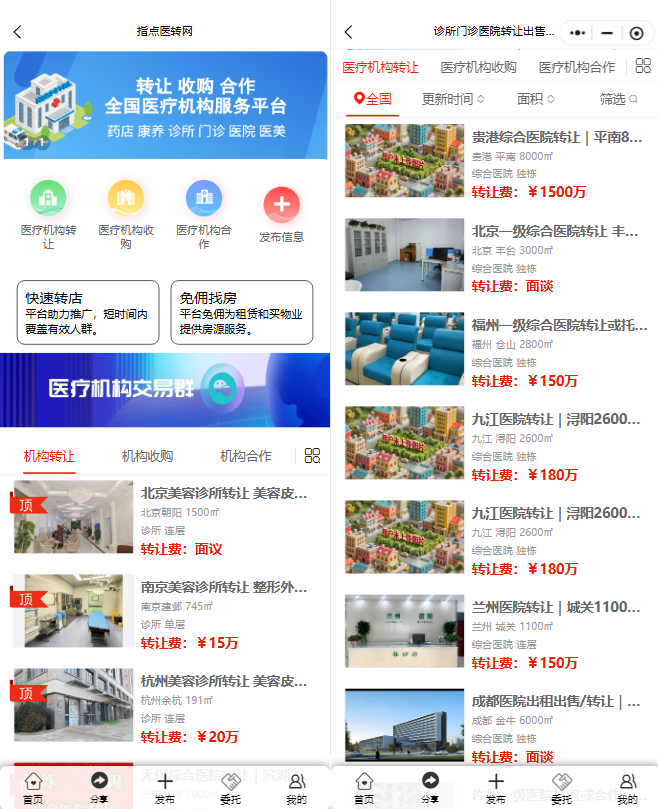
Task: Open the 筛选 search filter
Action: point(618,99)
